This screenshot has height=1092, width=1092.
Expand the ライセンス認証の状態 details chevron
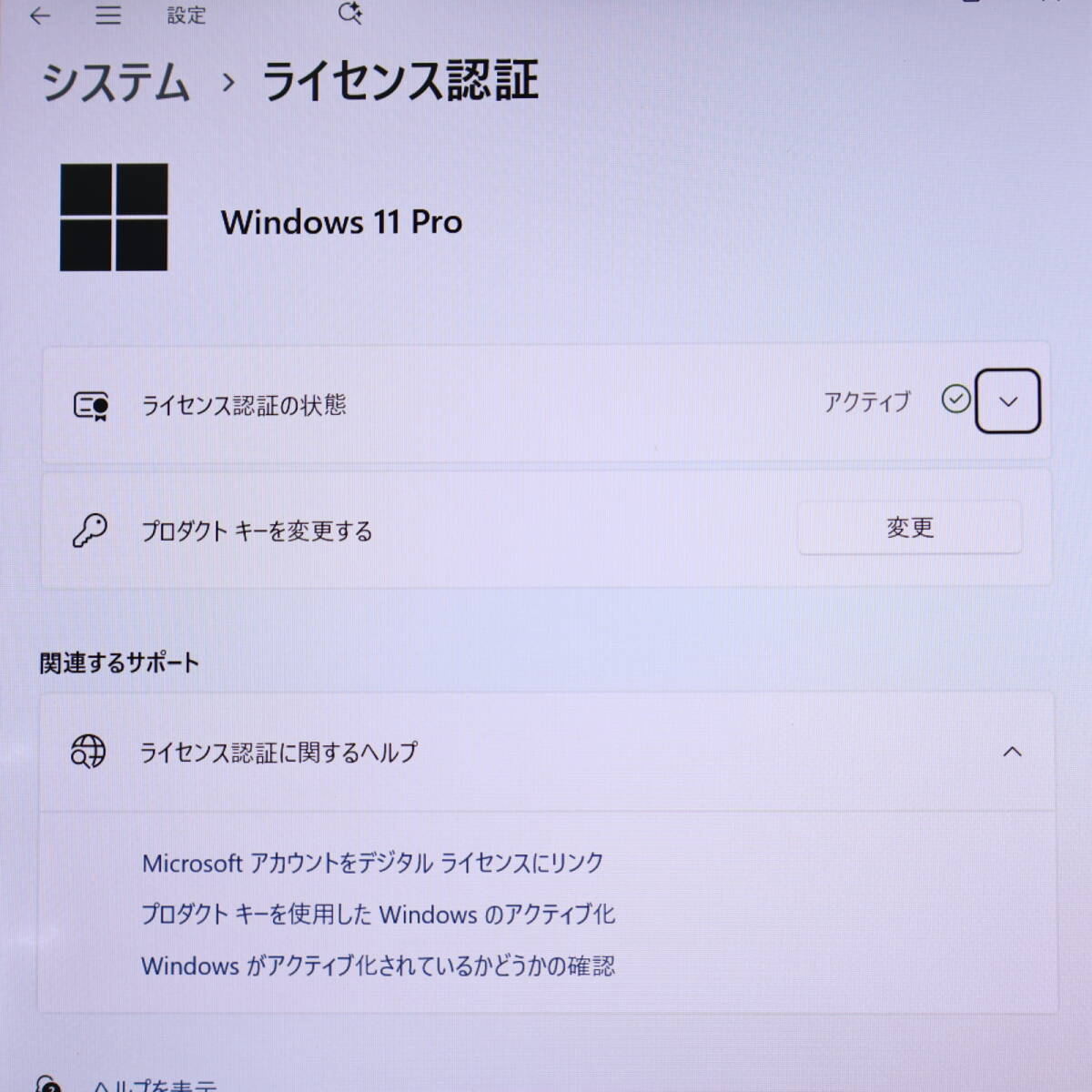(x=1007, y=401)
